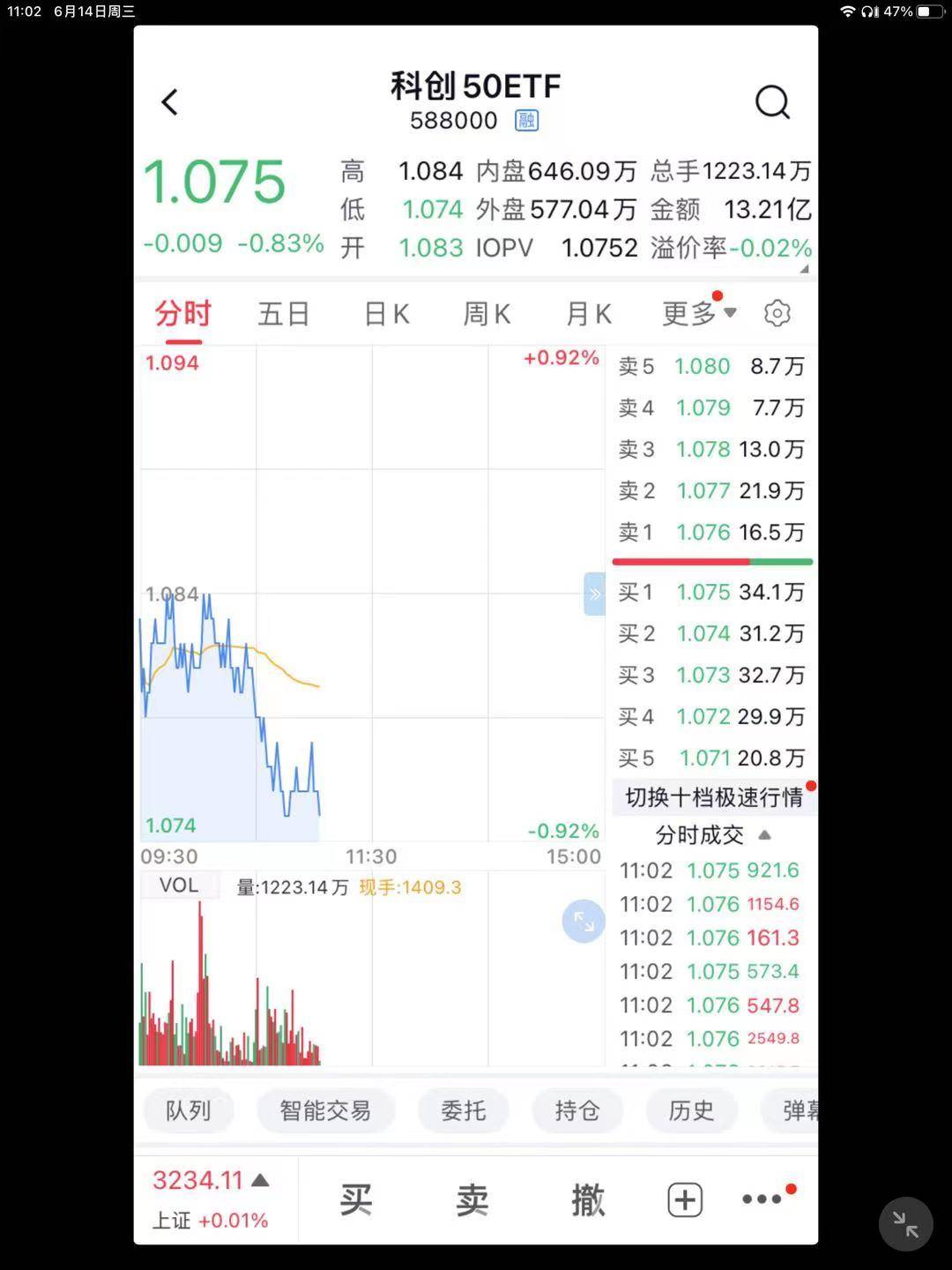The width and height of the screenshot is (952, 1270).
Task: Switch to the 五日 chart tab
Action: 283,313
